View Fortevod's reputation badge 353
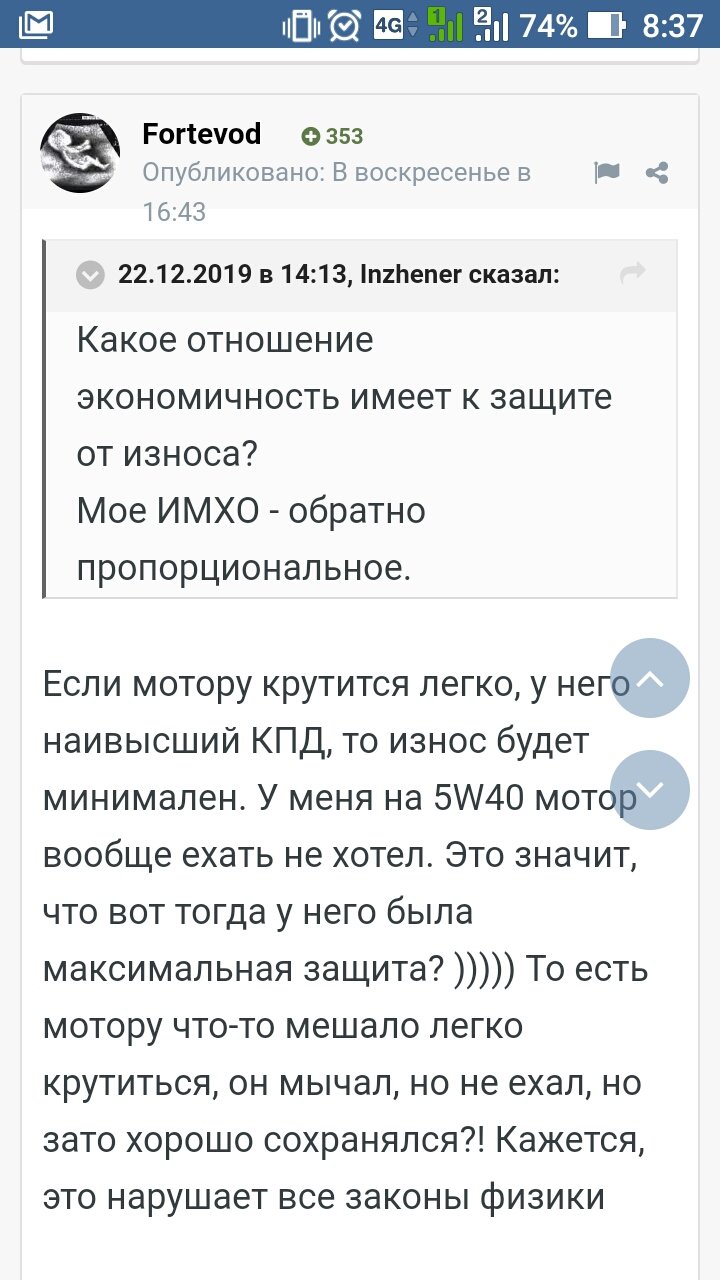720x1280 pixels. [332, 136]
